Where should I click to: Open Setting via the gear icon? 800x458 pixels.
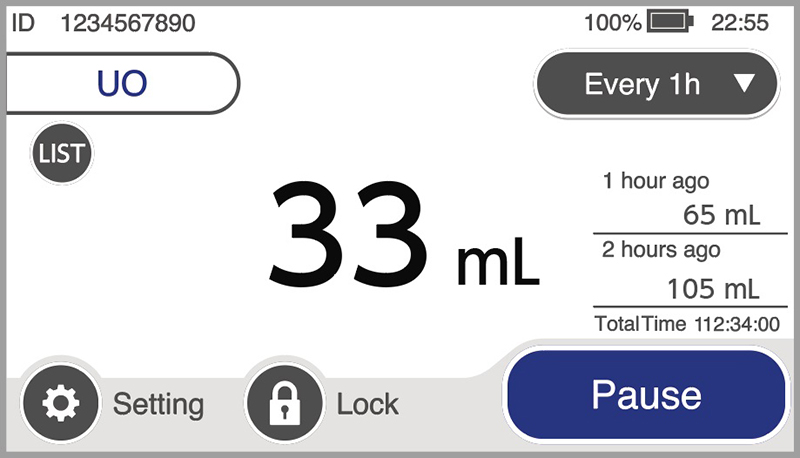pyautogui.click(x=59, y=404)
